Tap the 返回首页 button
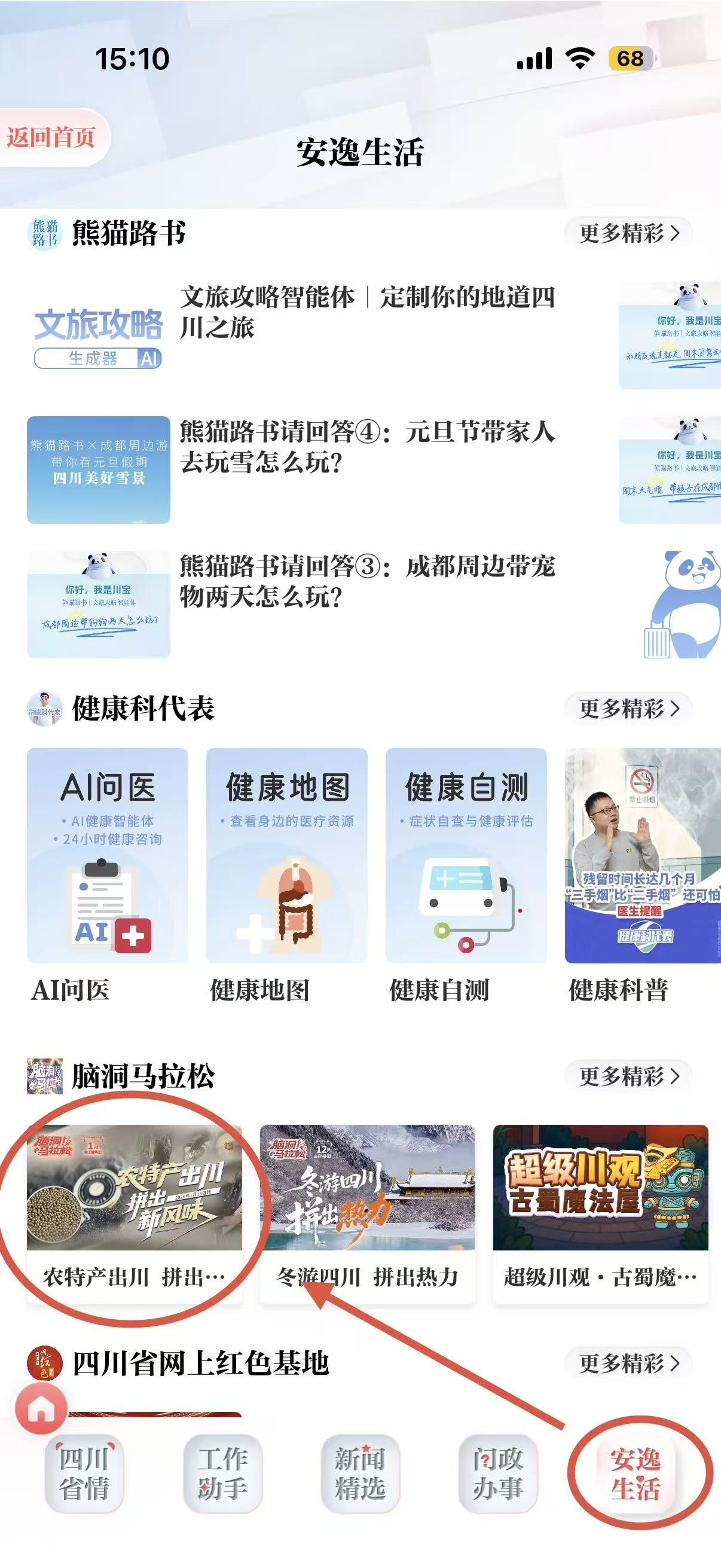 51,137
